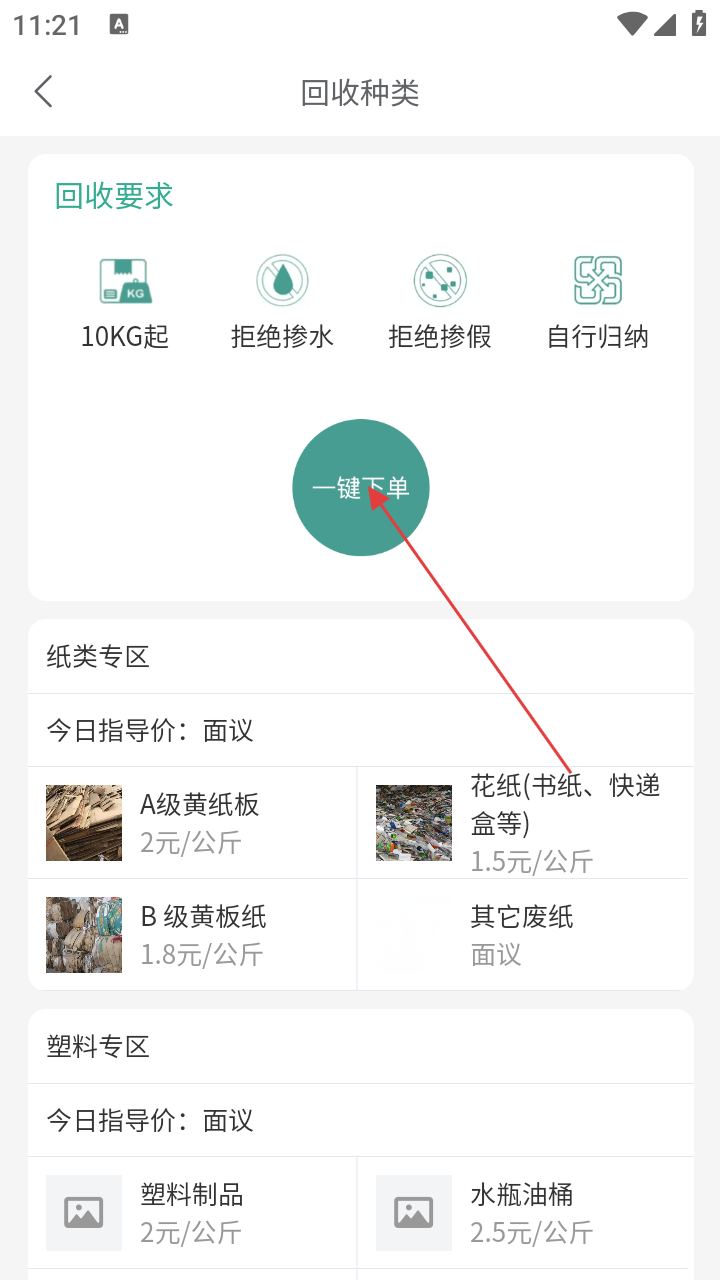This screenshot has width=720, height=1280.
Task: Select 水瓶油桶 item
Action: pyautogui.click(x=522, y=1213)
